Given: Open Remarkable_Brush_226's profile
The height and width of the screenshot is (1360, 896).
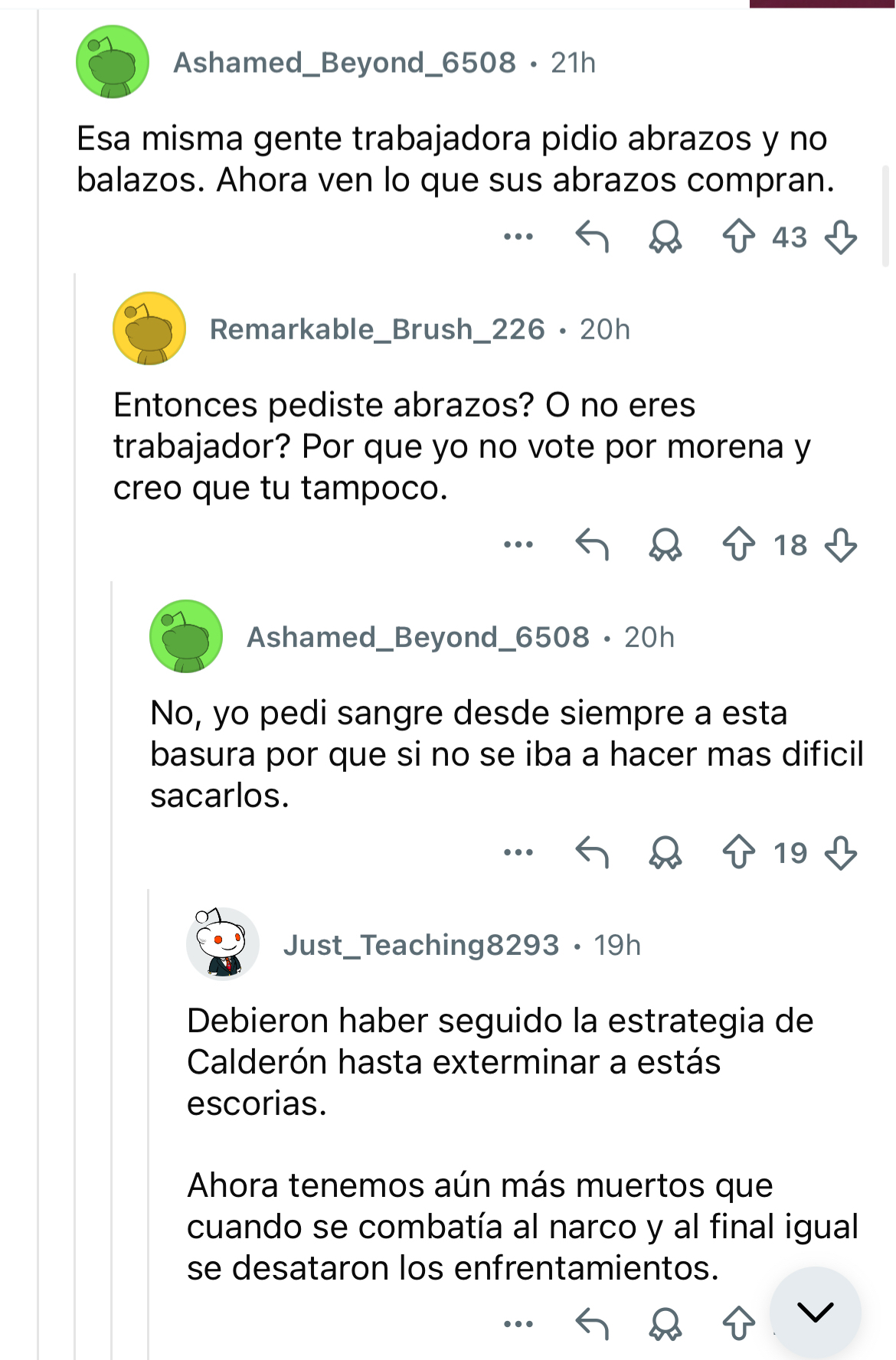Looking at the screenshot, I should click(377, 329).
